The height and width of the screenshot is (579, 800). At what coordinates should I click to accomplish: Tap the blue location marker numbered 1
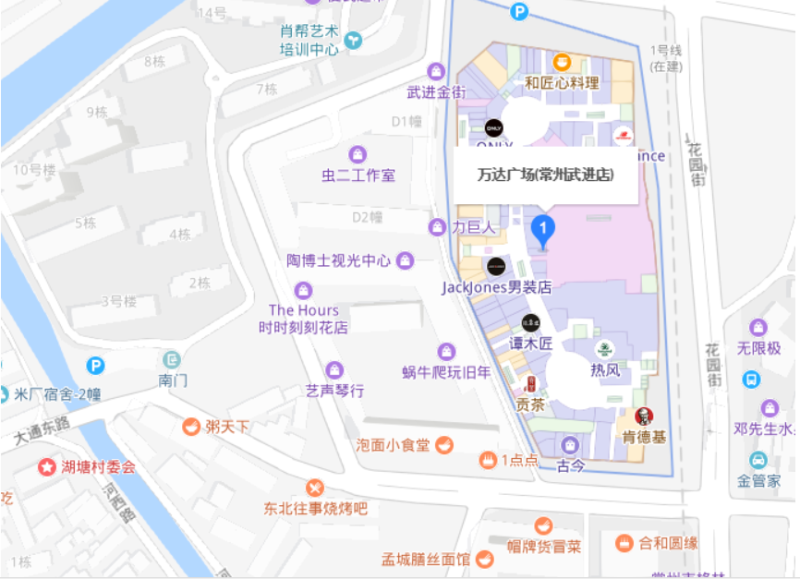(x=543, y=231)
